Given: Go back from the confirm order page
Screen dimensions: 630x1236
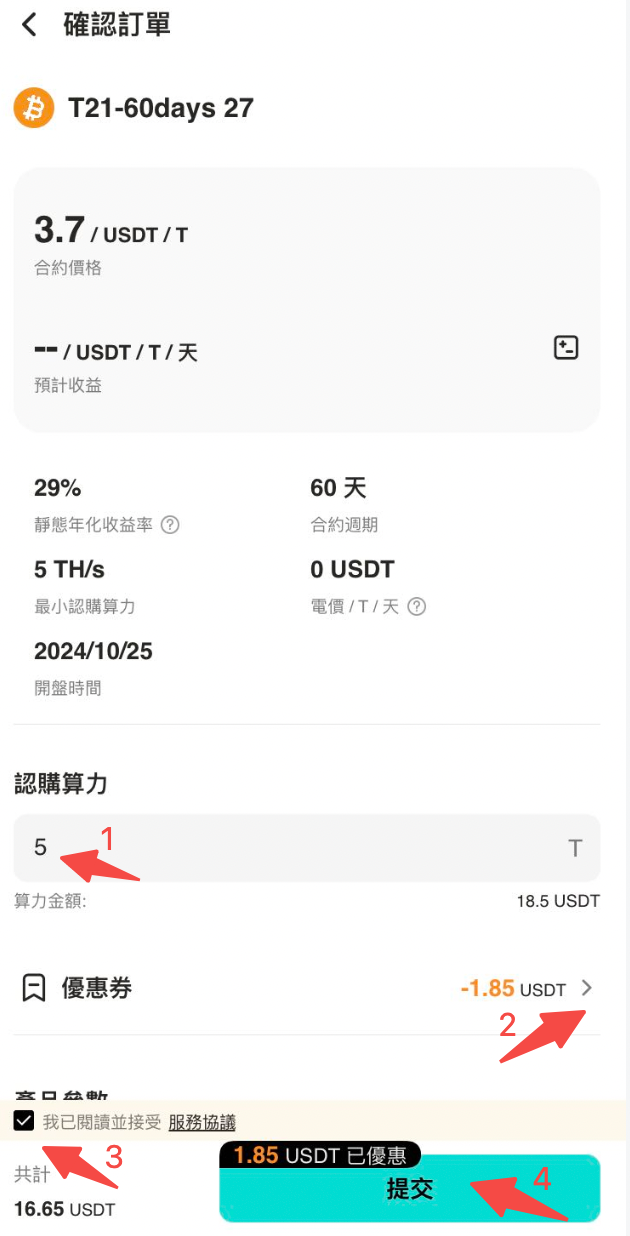Looking at the screenshot, I should (29, 25).
